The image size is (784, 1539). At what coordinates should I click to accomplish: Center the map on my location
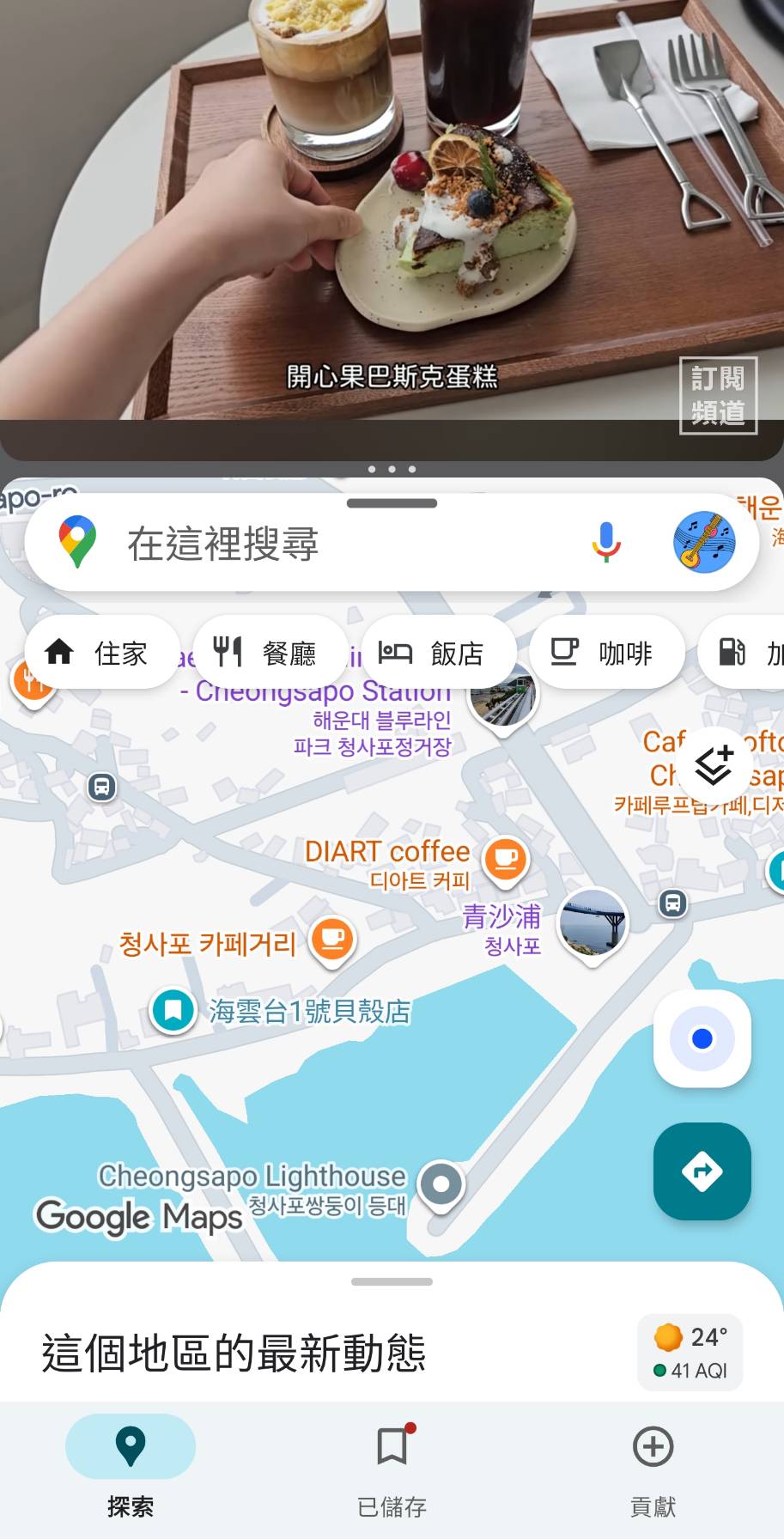point(702,1039)
